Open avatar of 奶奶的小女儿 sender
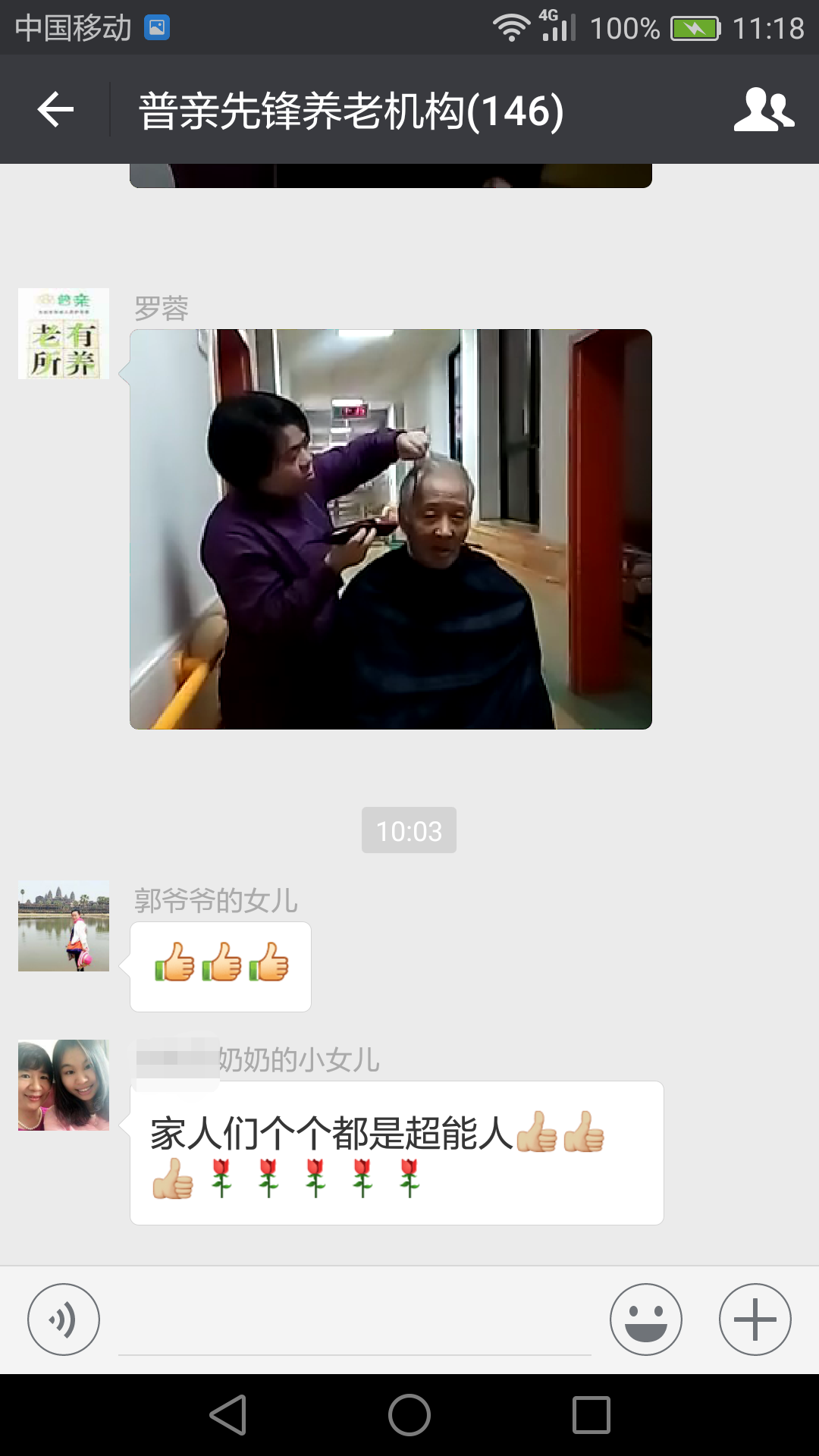The width and height of the screenshot is (819, 1456). 64,1085
